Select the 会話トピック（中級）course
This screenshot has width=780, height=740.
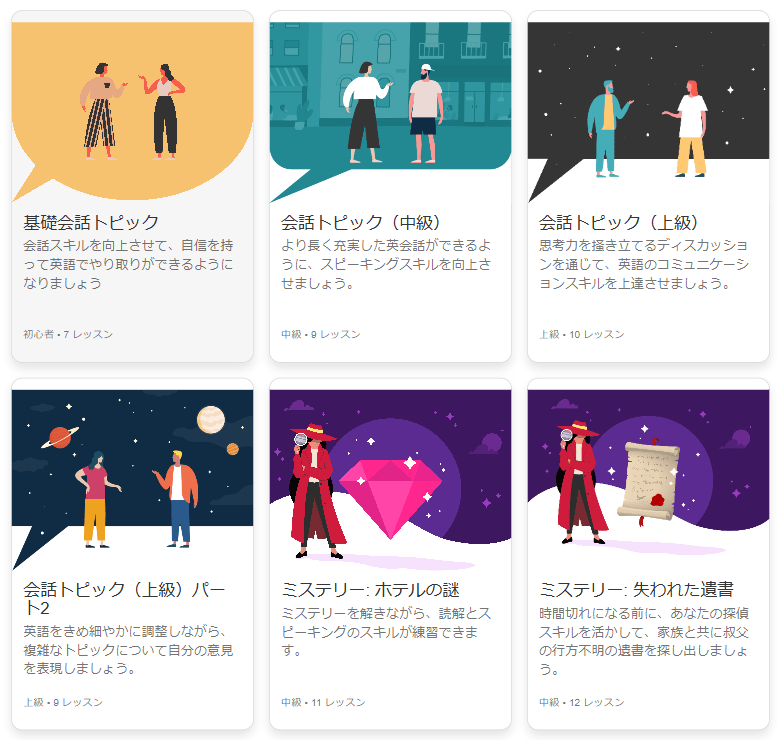(x=361, y=222)
